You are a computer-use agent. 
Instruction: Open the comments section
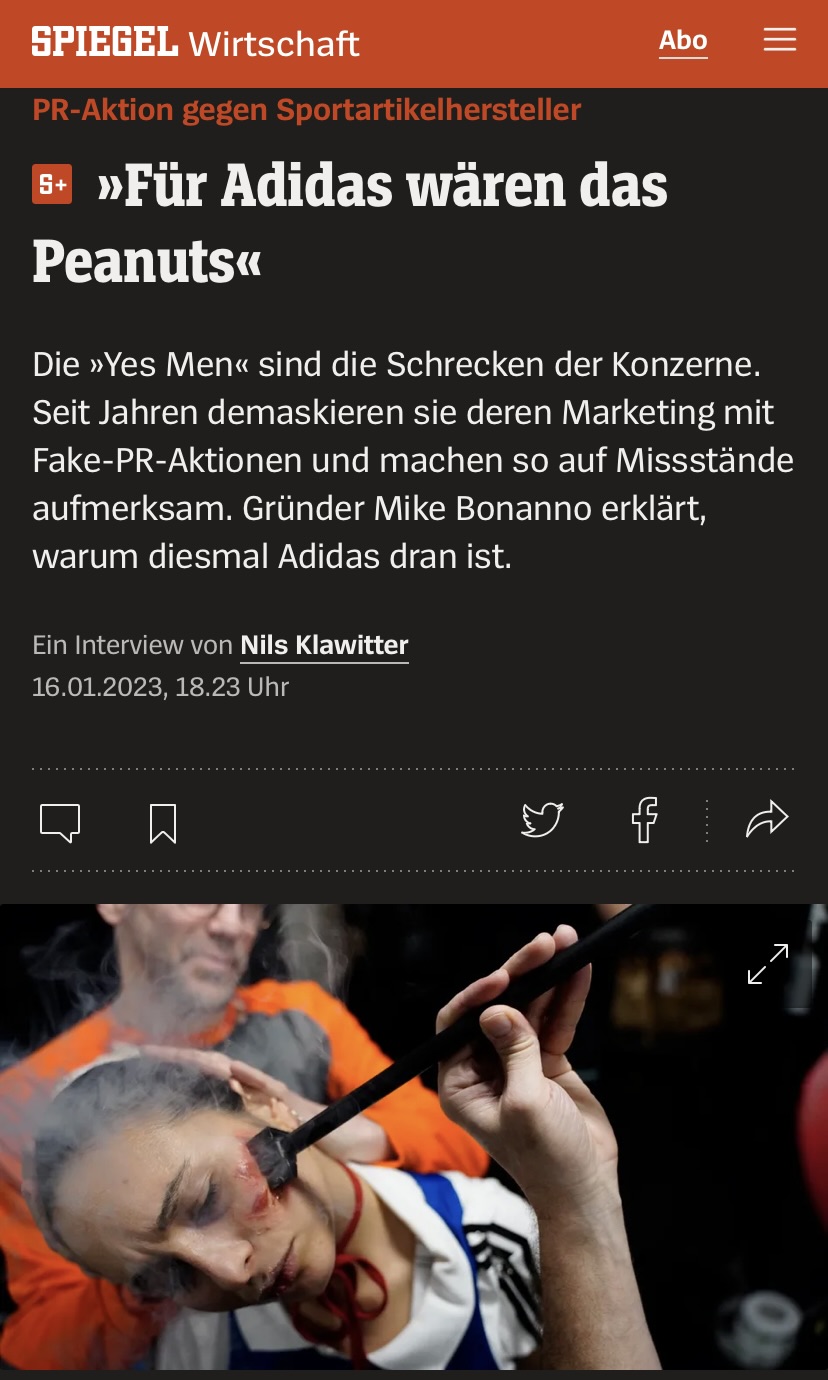(x=60, y=822)
